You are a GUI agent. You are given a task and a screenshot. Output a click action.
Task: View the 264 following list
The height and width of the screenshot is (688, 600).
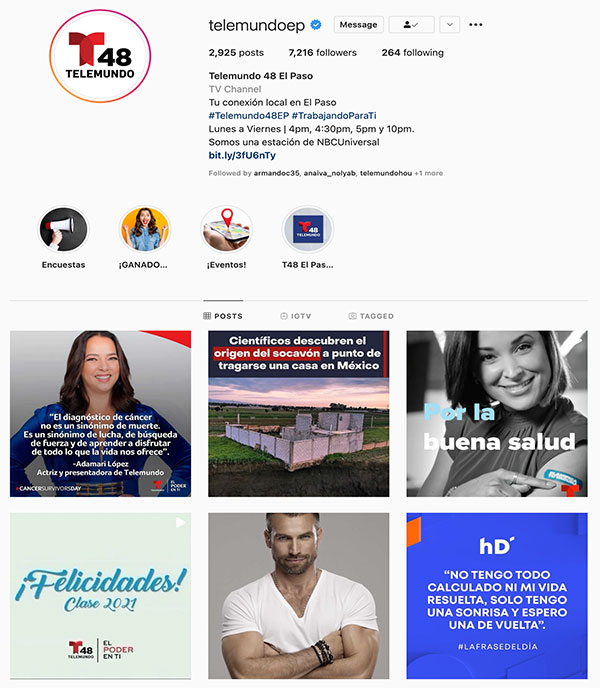click(412, 53)
